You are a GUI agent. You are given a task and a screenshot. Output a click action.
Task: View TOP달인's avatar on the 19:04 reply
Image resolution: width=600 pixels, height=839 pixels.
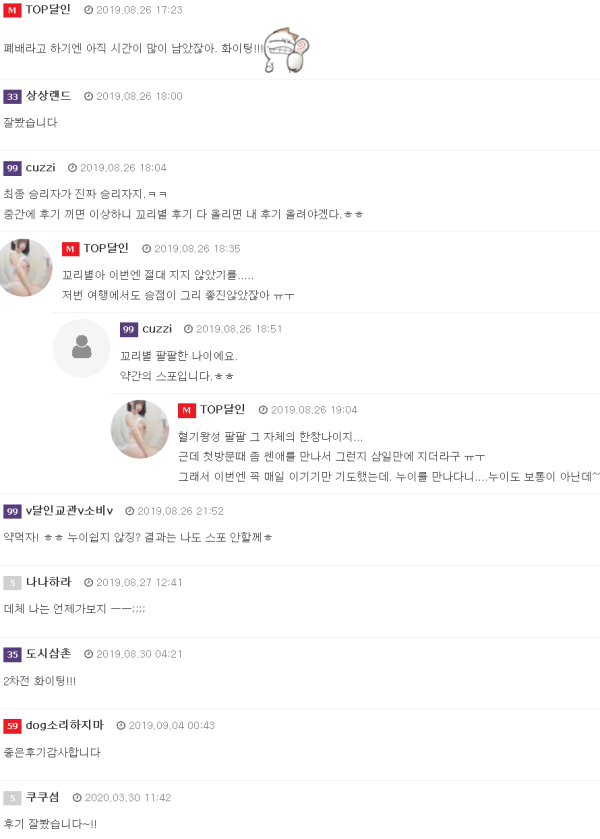click(139, 429)
